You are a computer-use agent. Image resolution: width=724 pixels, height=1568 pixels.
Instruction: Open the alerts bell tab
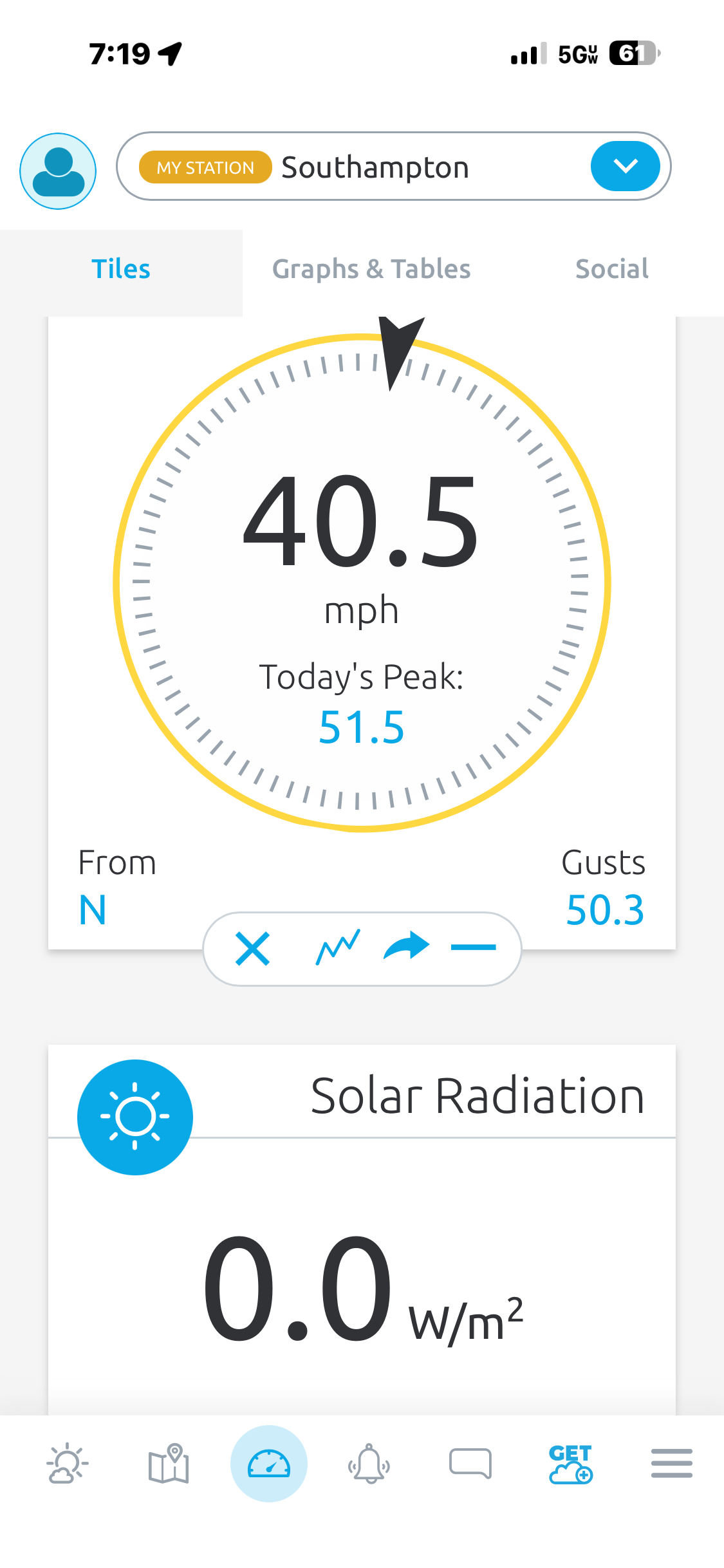click(x=369, y=1464)
